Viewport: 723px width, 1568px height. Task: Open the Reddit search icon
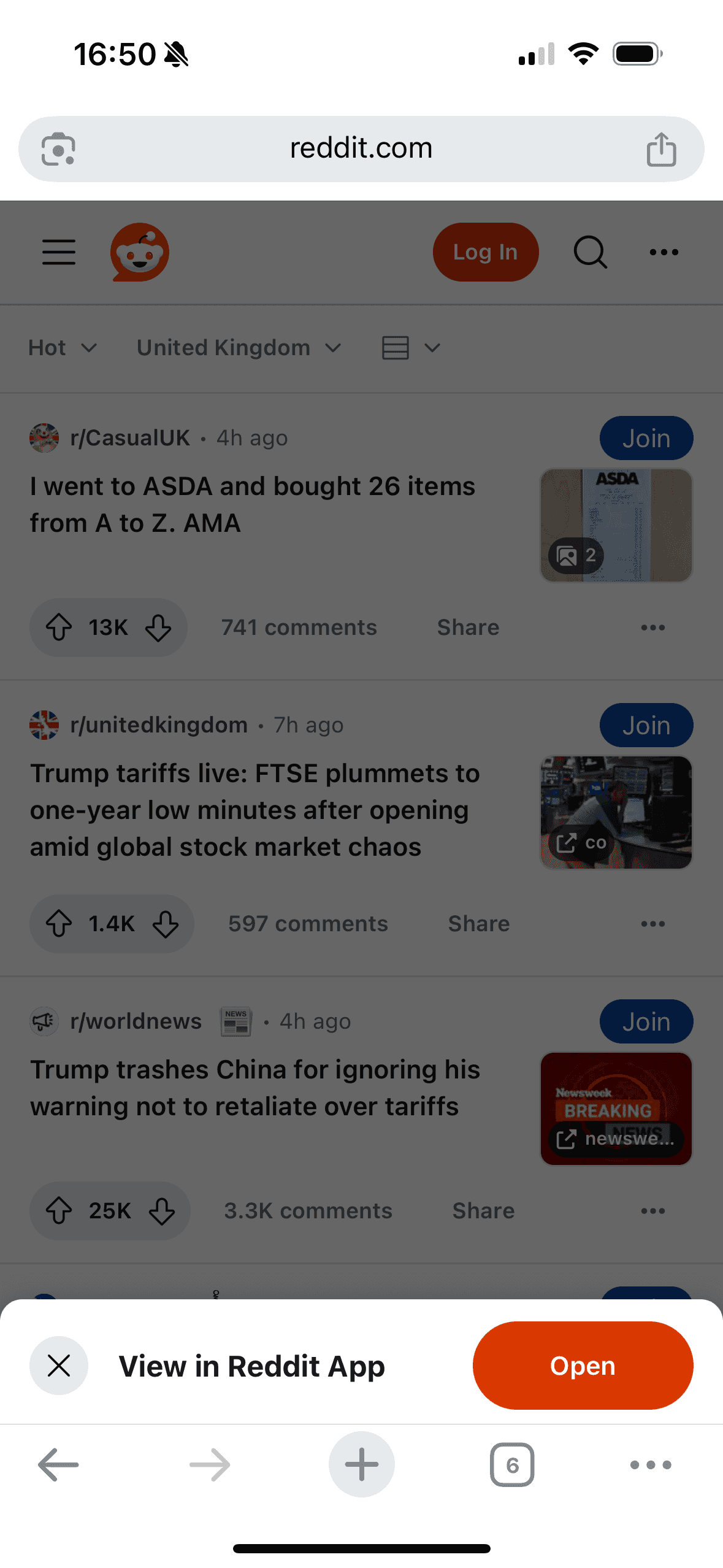point(590,252)
